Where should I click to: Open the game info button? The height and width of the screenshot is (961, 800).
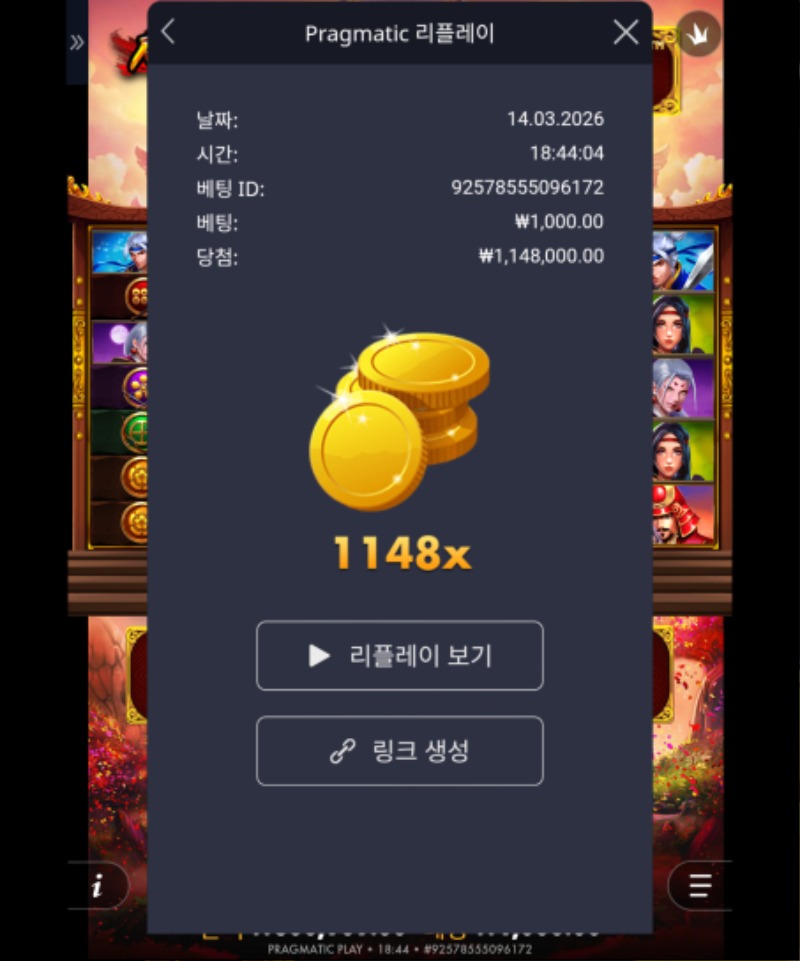click(98, 885)
